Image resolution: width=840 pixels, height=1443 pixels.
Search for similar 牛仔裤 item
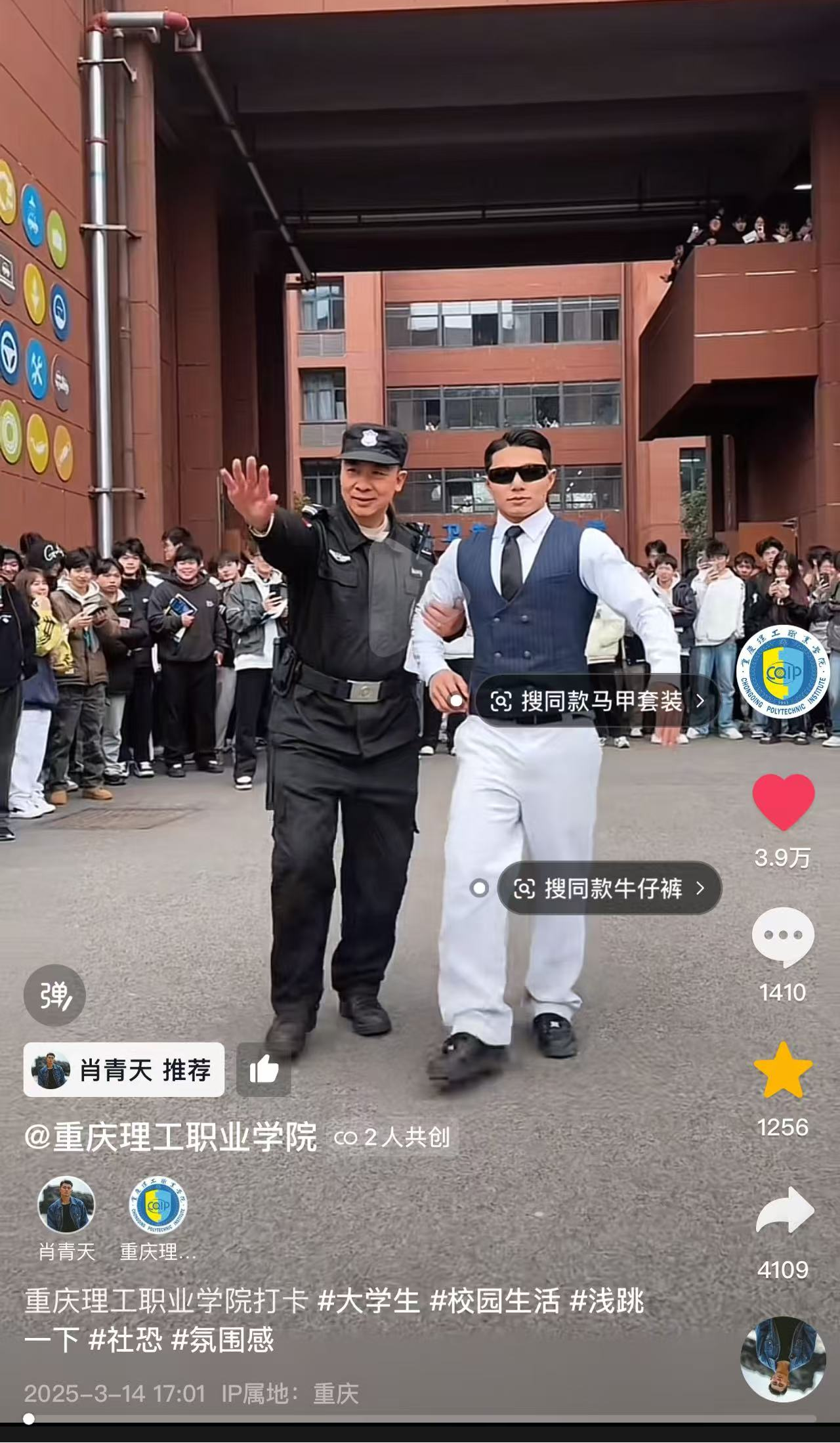[x=610, y=888]
